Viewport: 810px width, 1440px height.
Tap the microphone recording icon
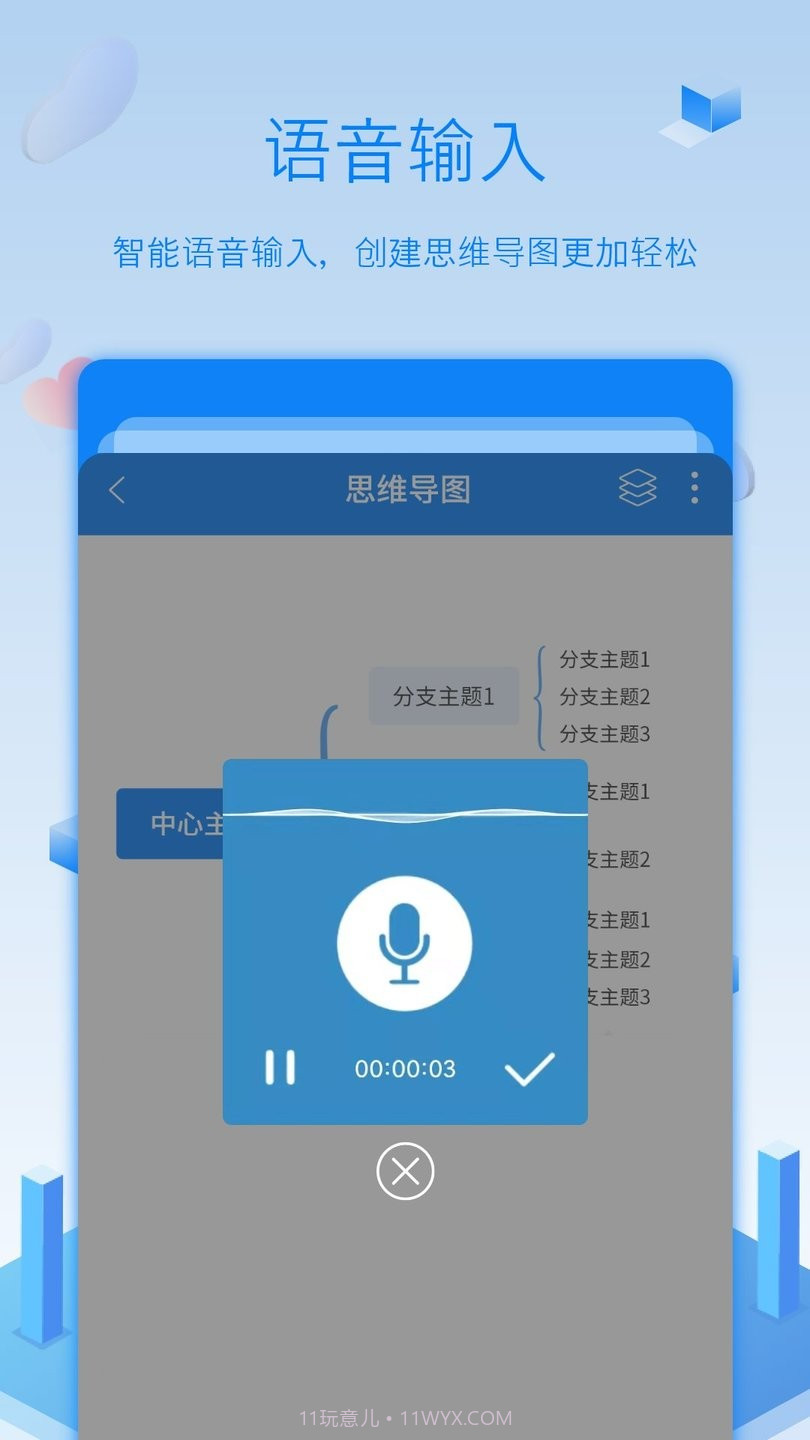pos(404,942)
